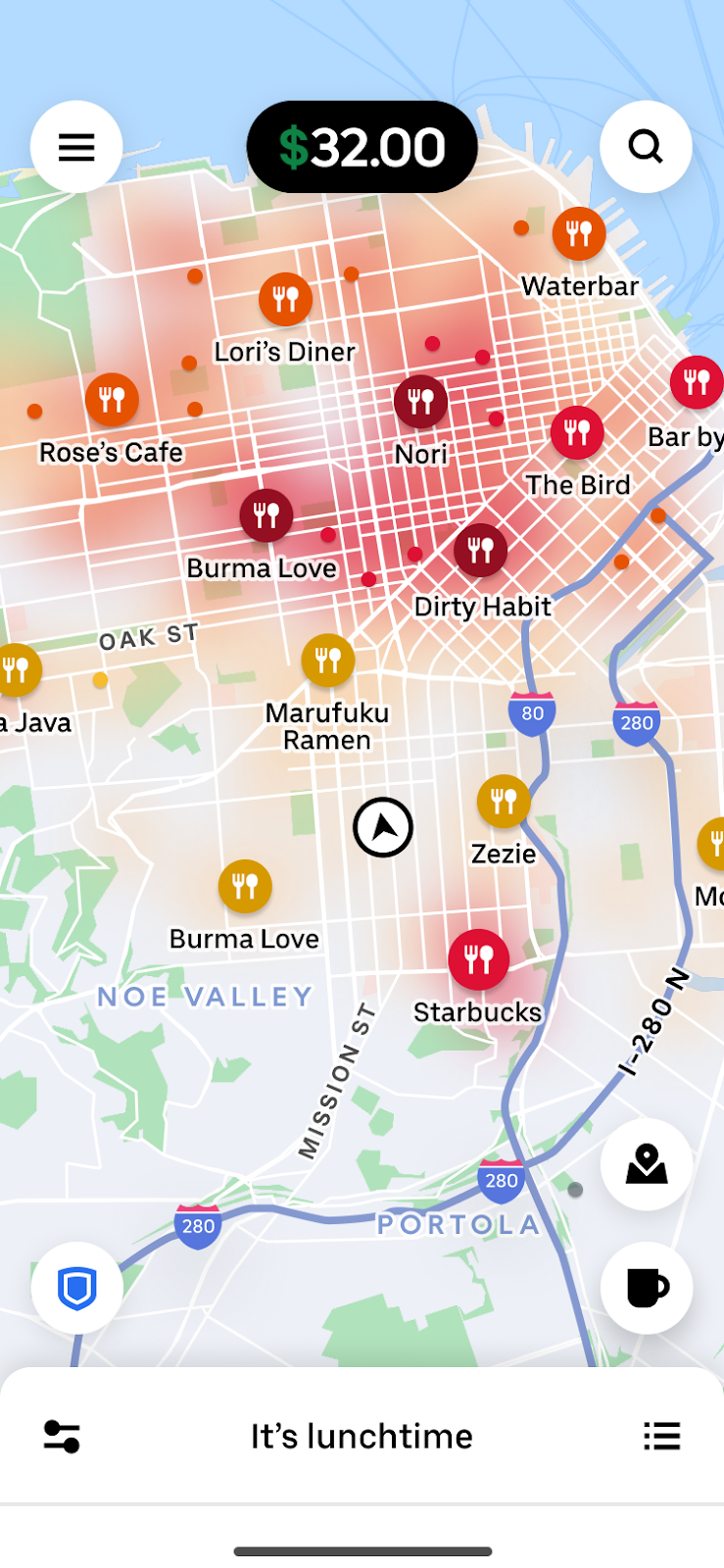
Task: Tap the Marufuku Ramen pin
Action: pyautogui.click(x=327, y=661)
